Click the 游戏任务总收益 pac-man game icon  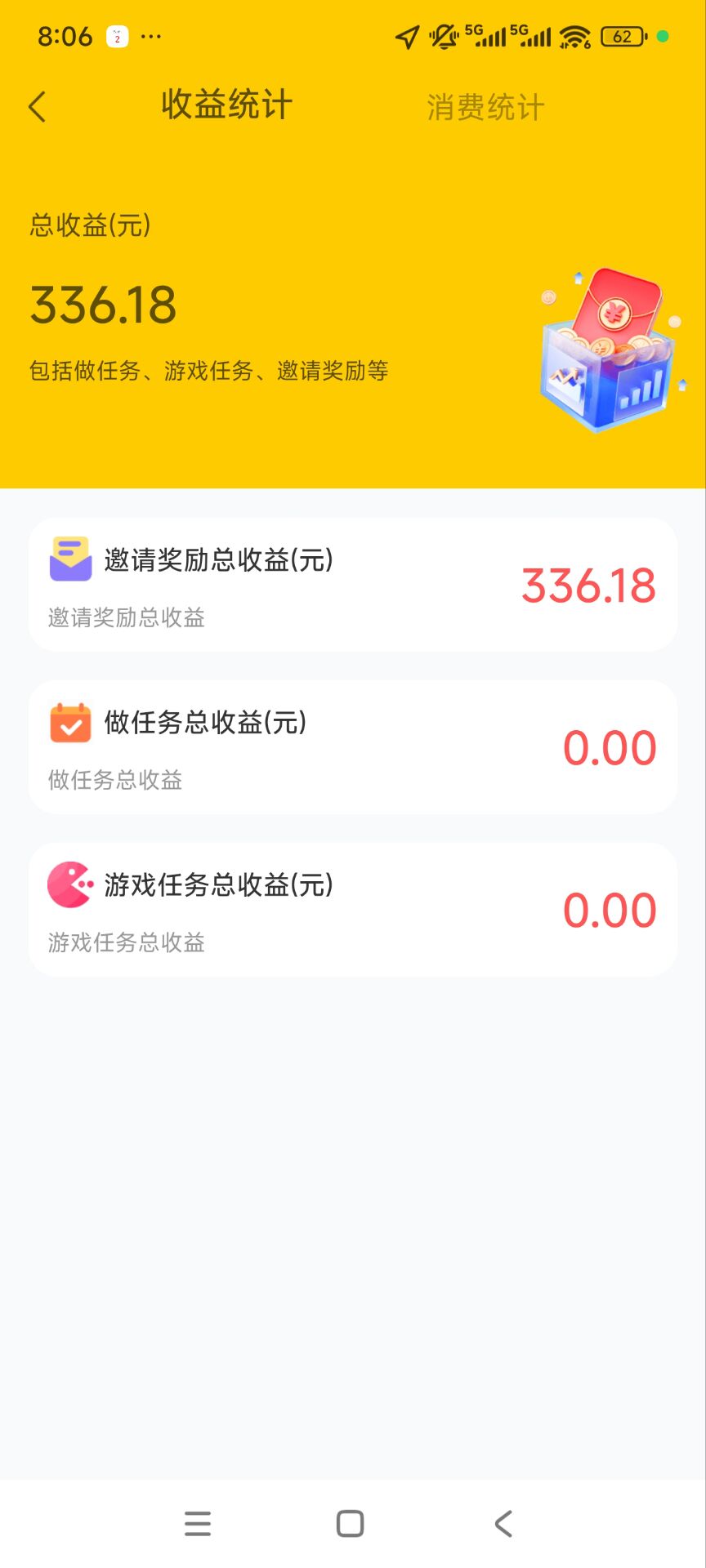click(x=70, y=884)
